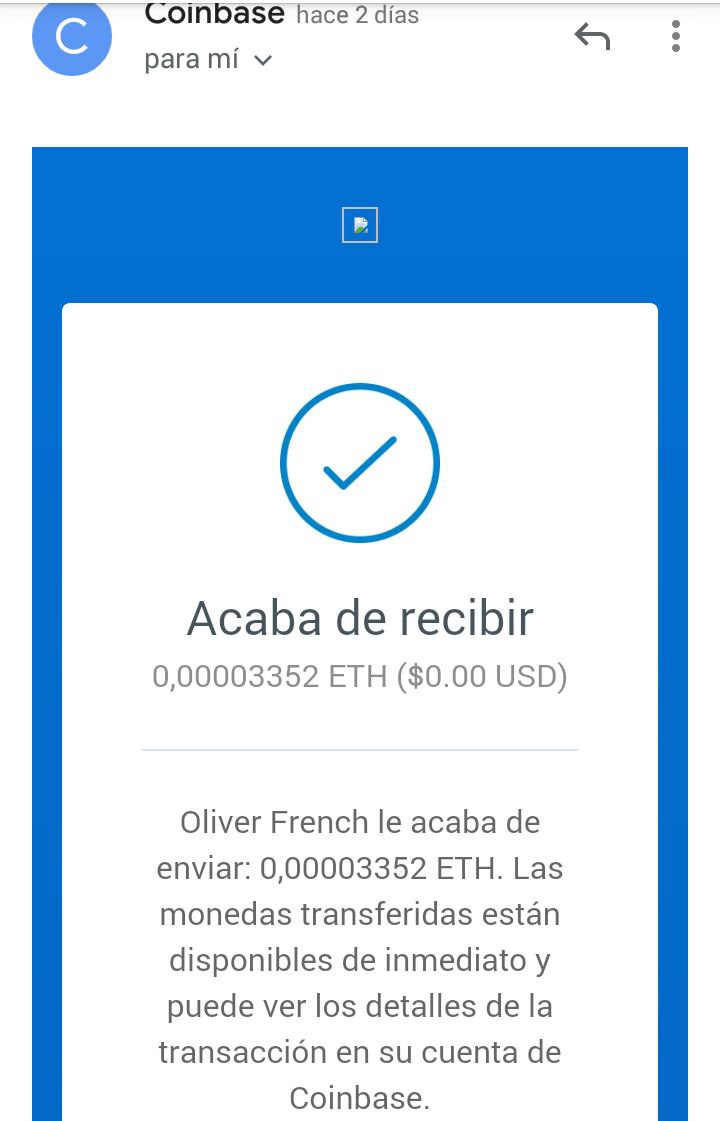720x1121 pixels.
Task: Open the Coinbase sender avatar
Action: tap(72, 38)
